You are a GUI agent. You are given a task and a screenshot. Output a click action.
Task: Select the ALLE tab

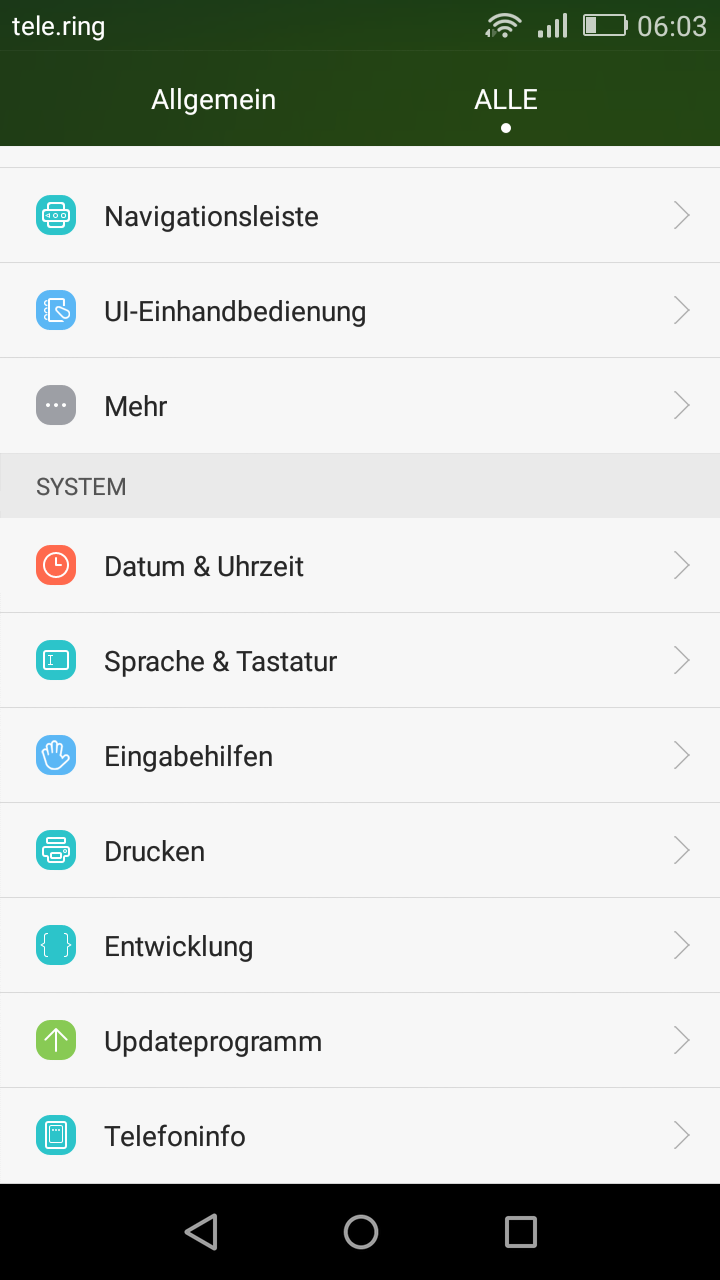coord(505,99)
